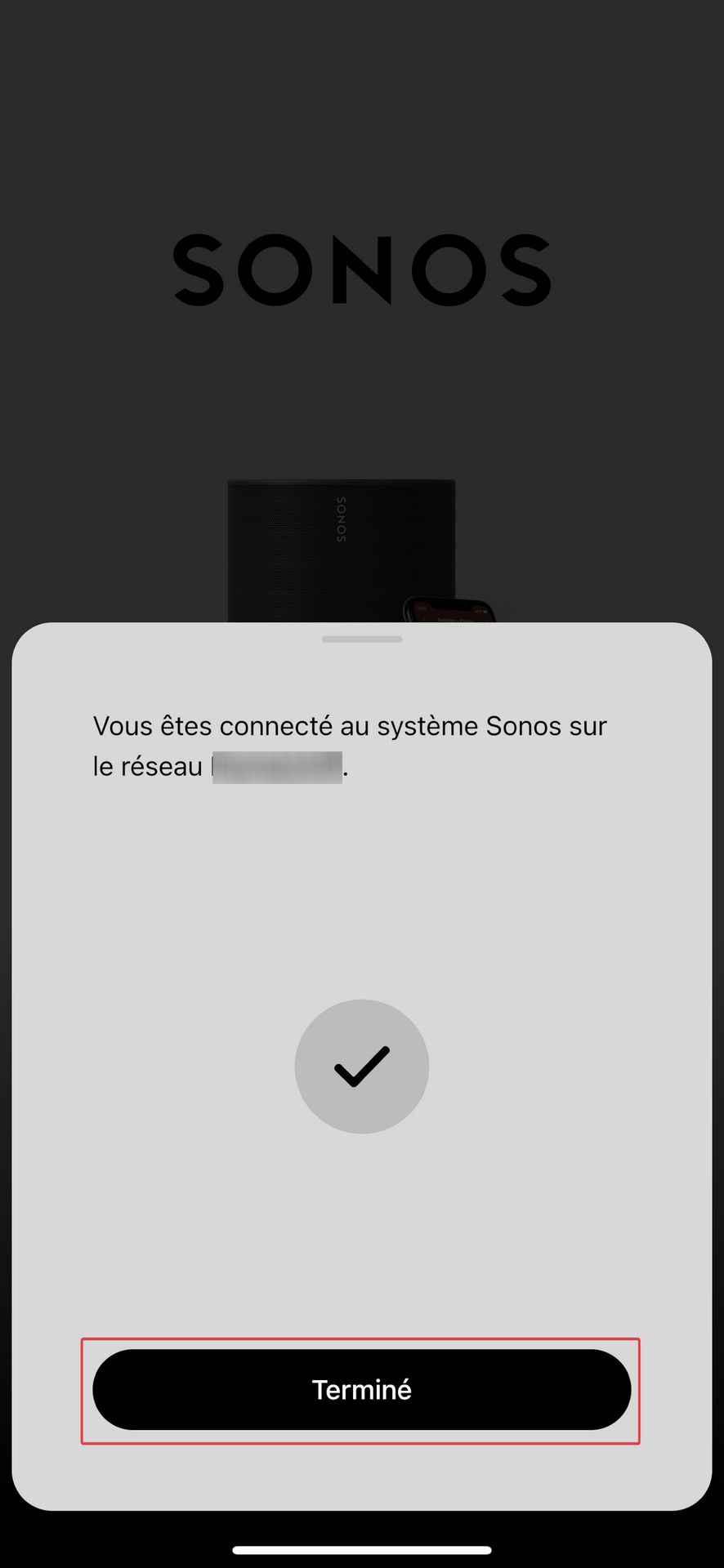Tap the sheet's top grabber handle

pos(362,639)
